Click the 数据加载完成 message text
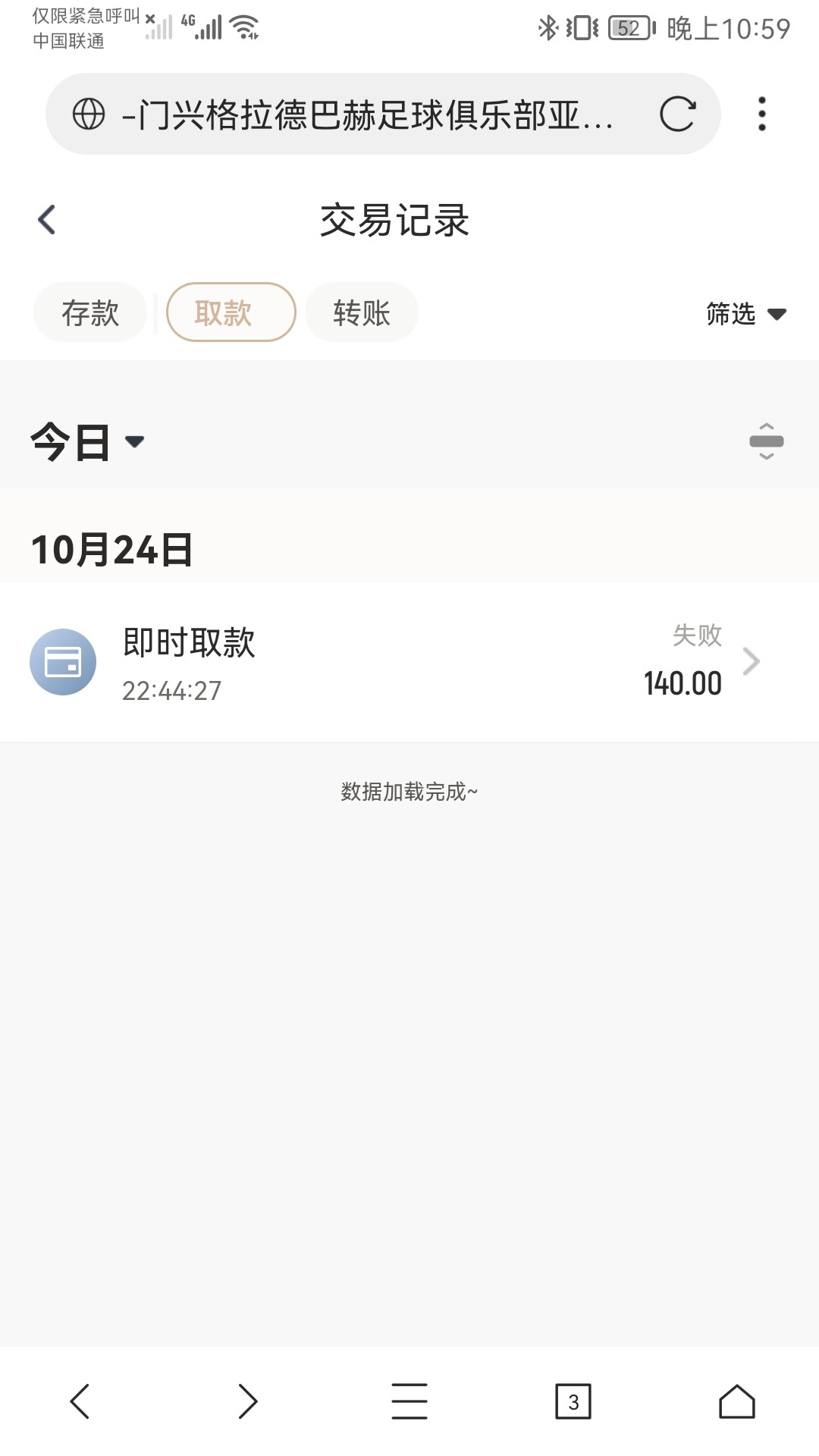Image resolution: width=819 pixels, height=1456 pixels. (409, 792)
